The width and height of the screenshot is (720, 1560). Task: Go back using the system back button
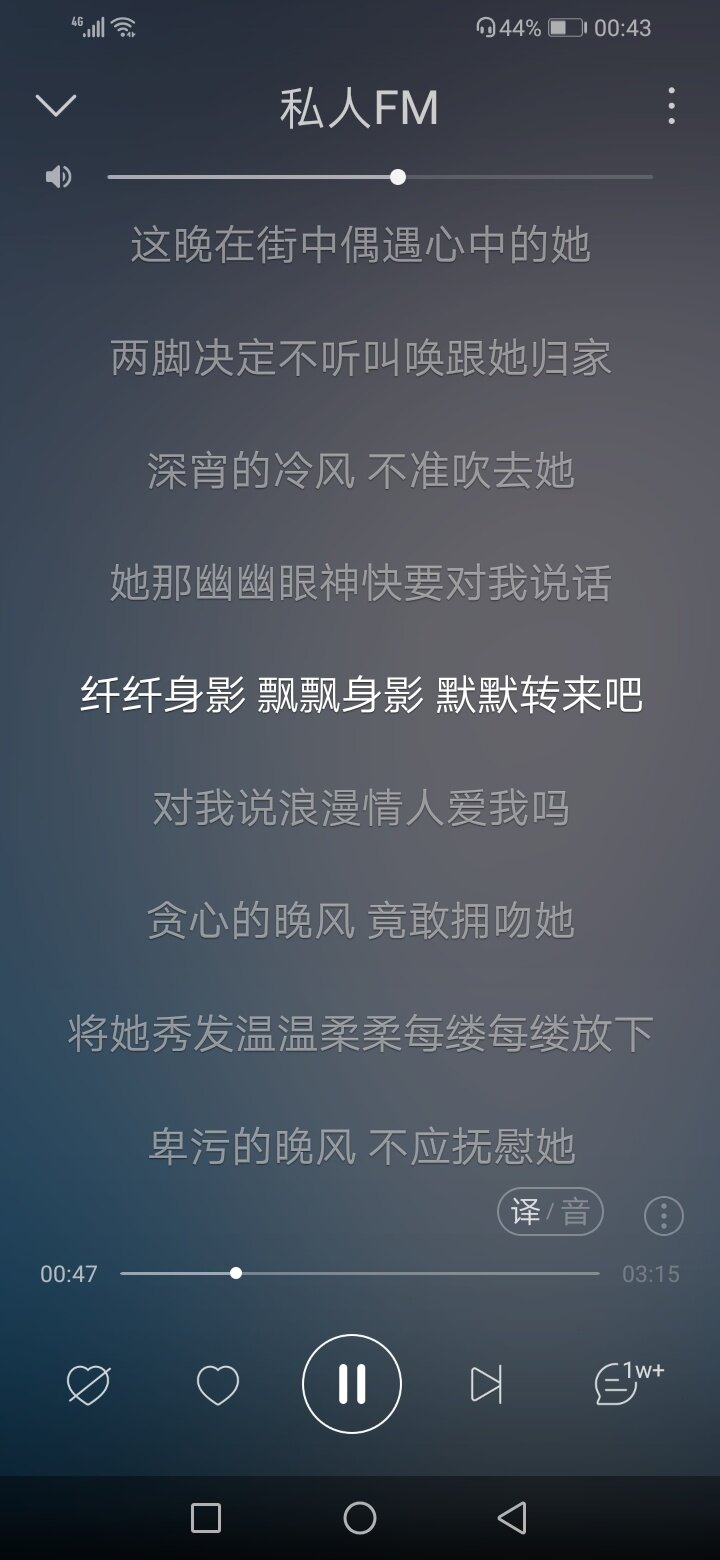click(512, 1518)
